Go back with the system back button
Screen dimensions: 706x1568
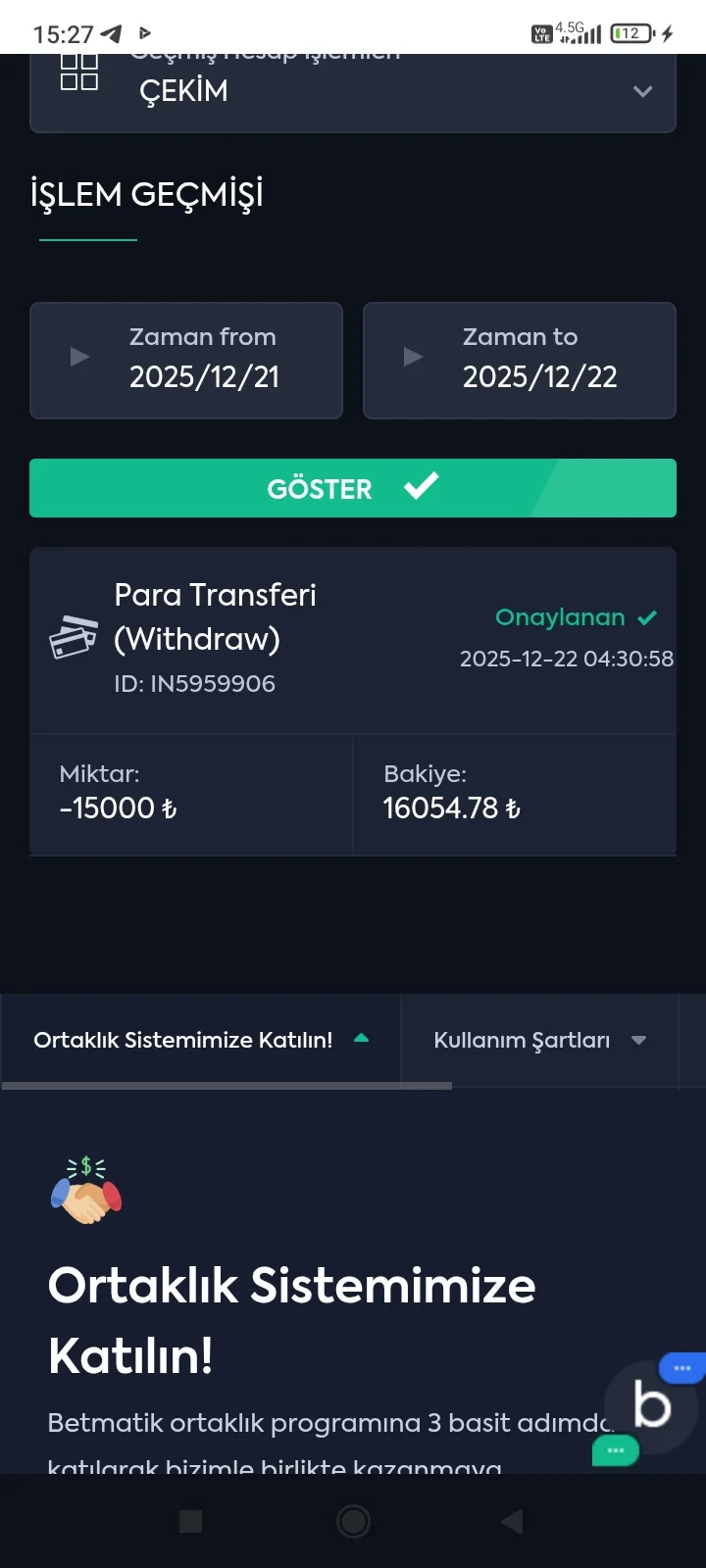click(511, 1521)
